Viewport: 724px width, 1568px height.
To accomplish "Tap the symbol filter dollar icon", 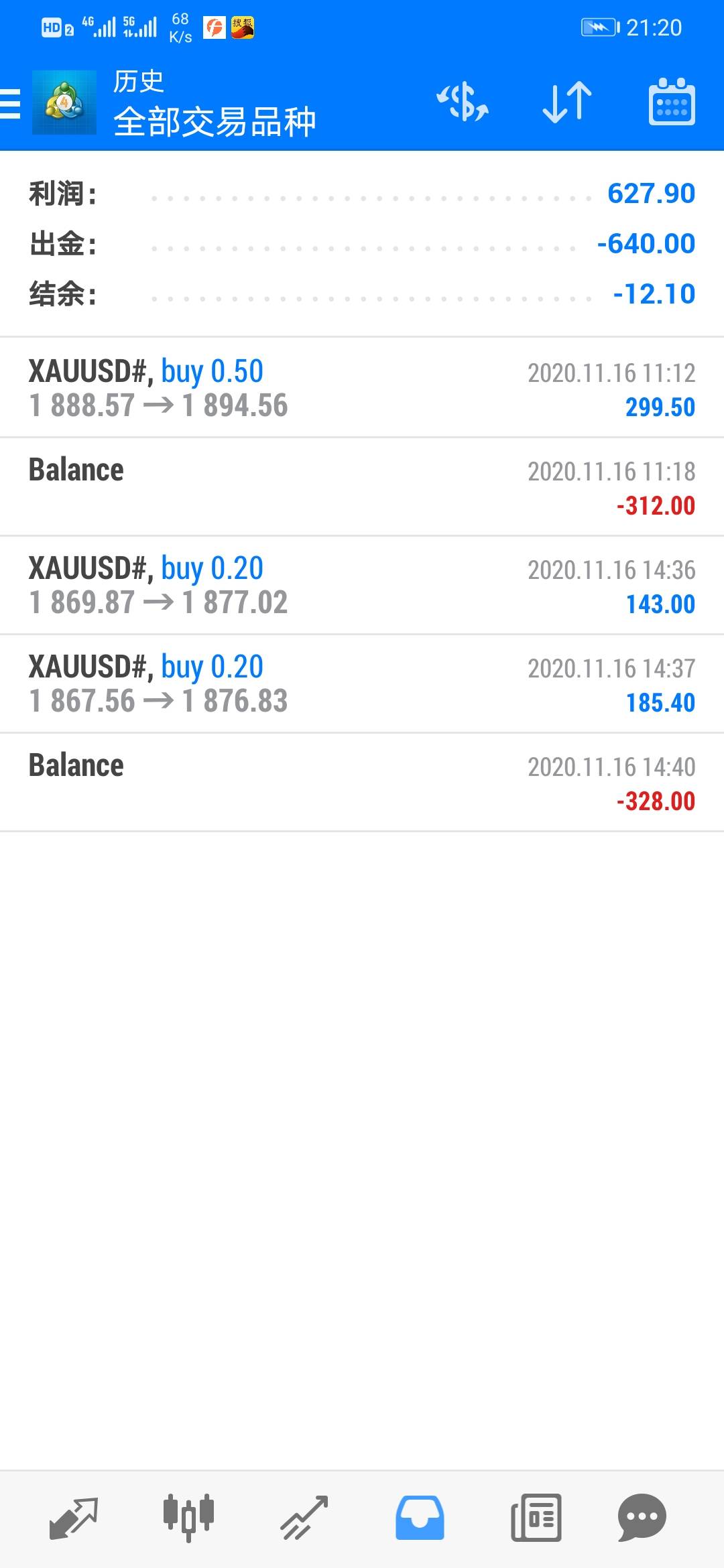I will point(463,103).
